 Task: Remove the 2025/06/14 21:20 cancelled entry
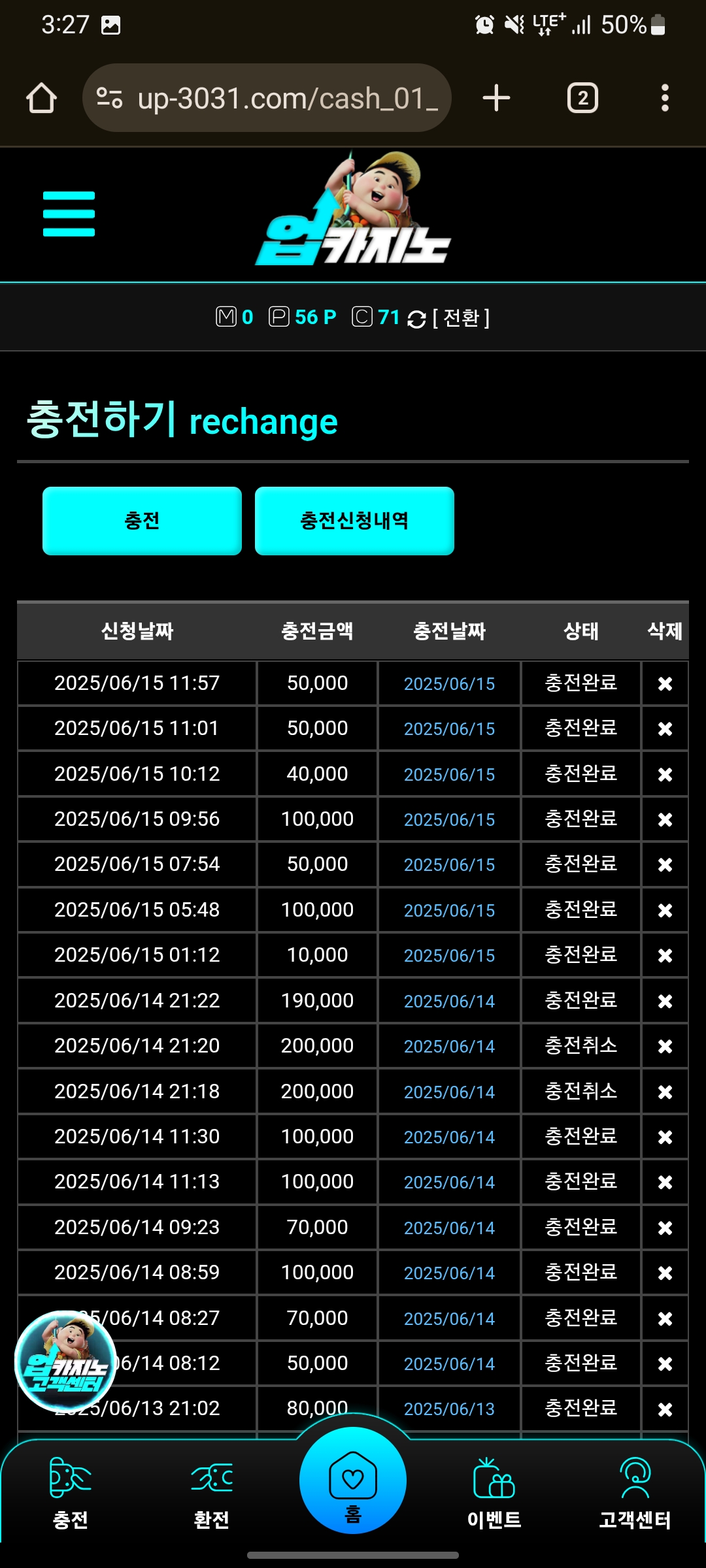coord(665,1046)
